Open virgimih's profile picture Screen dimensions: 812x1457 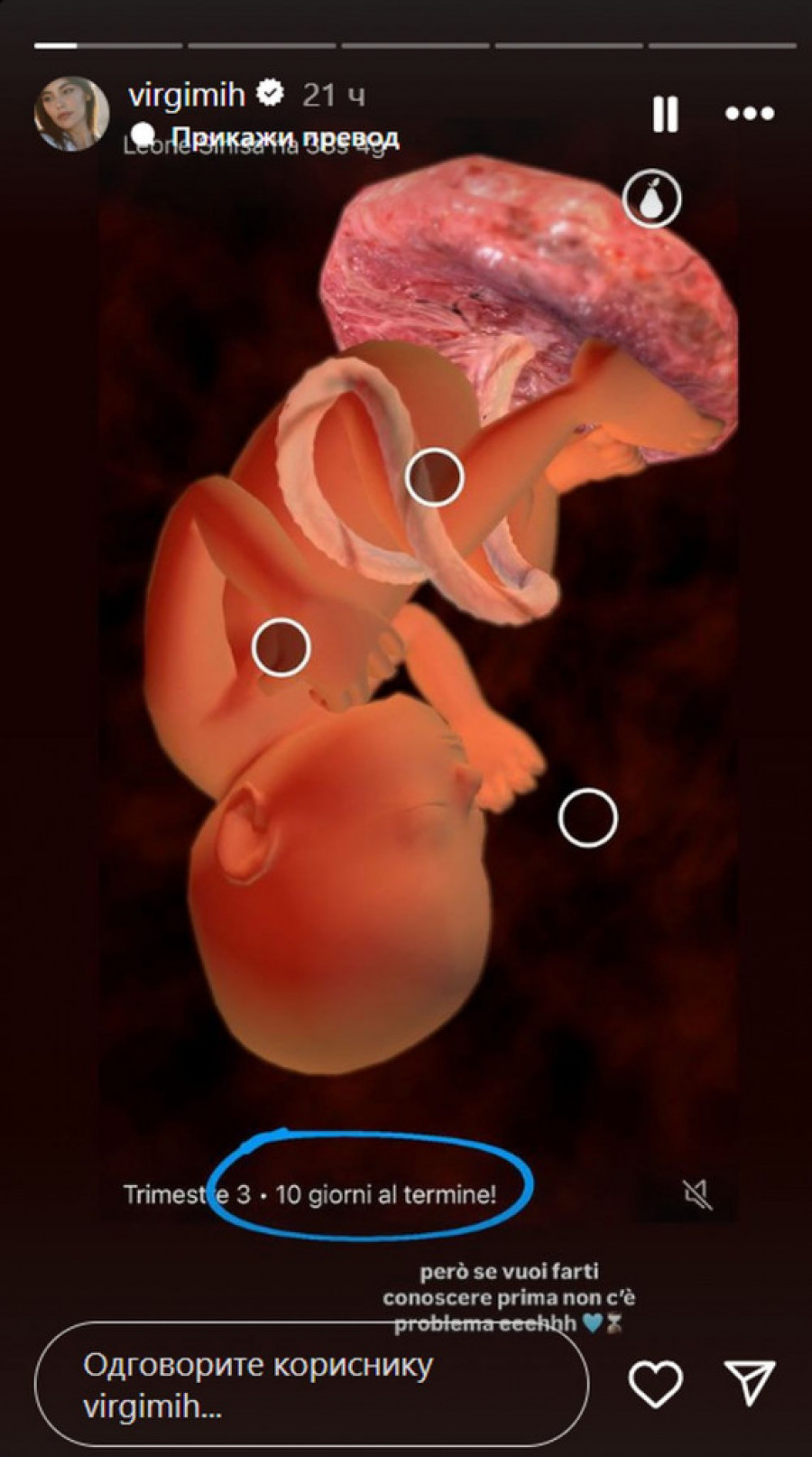point(71,114)
